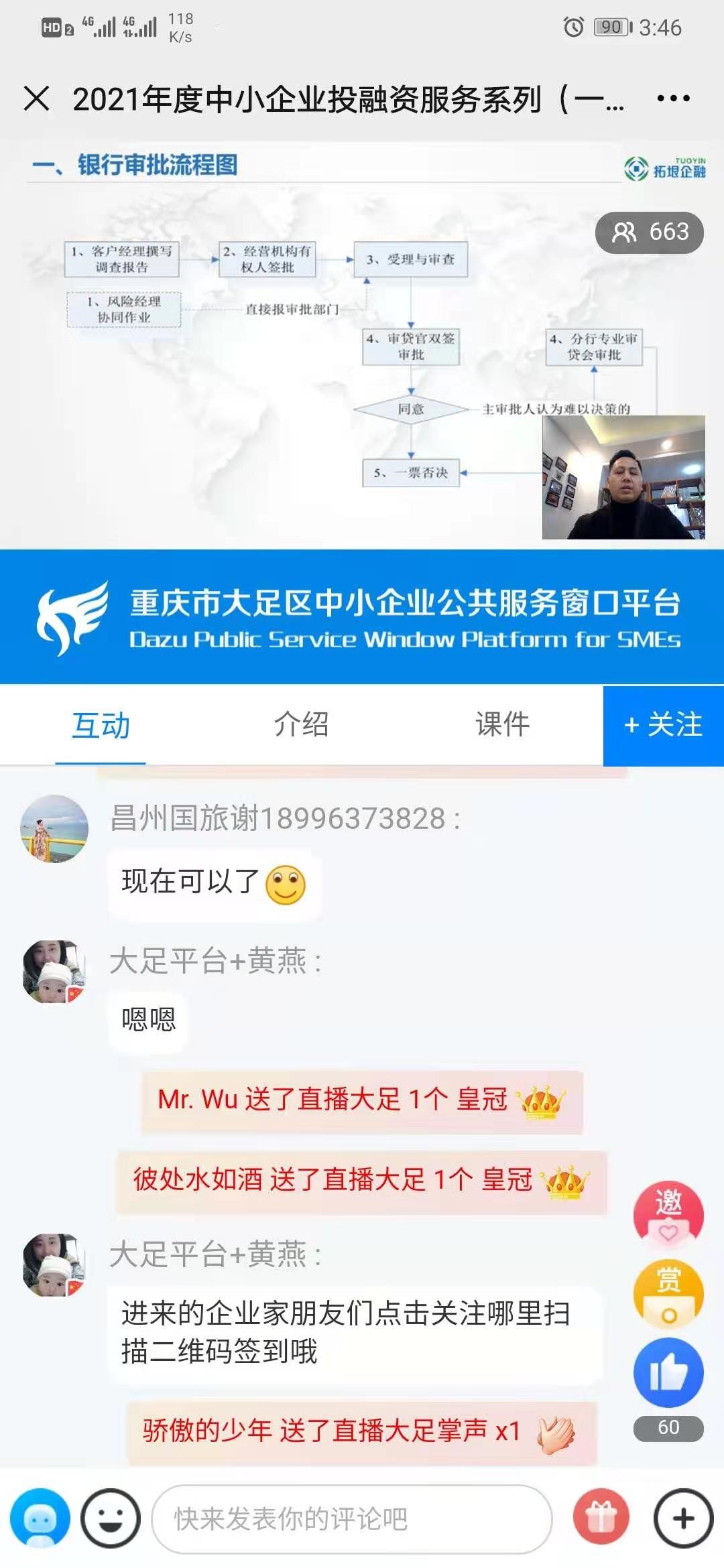Open 昌州国旅谢's profile avatar
The image size is (724, 1568).
click(54, 828)
